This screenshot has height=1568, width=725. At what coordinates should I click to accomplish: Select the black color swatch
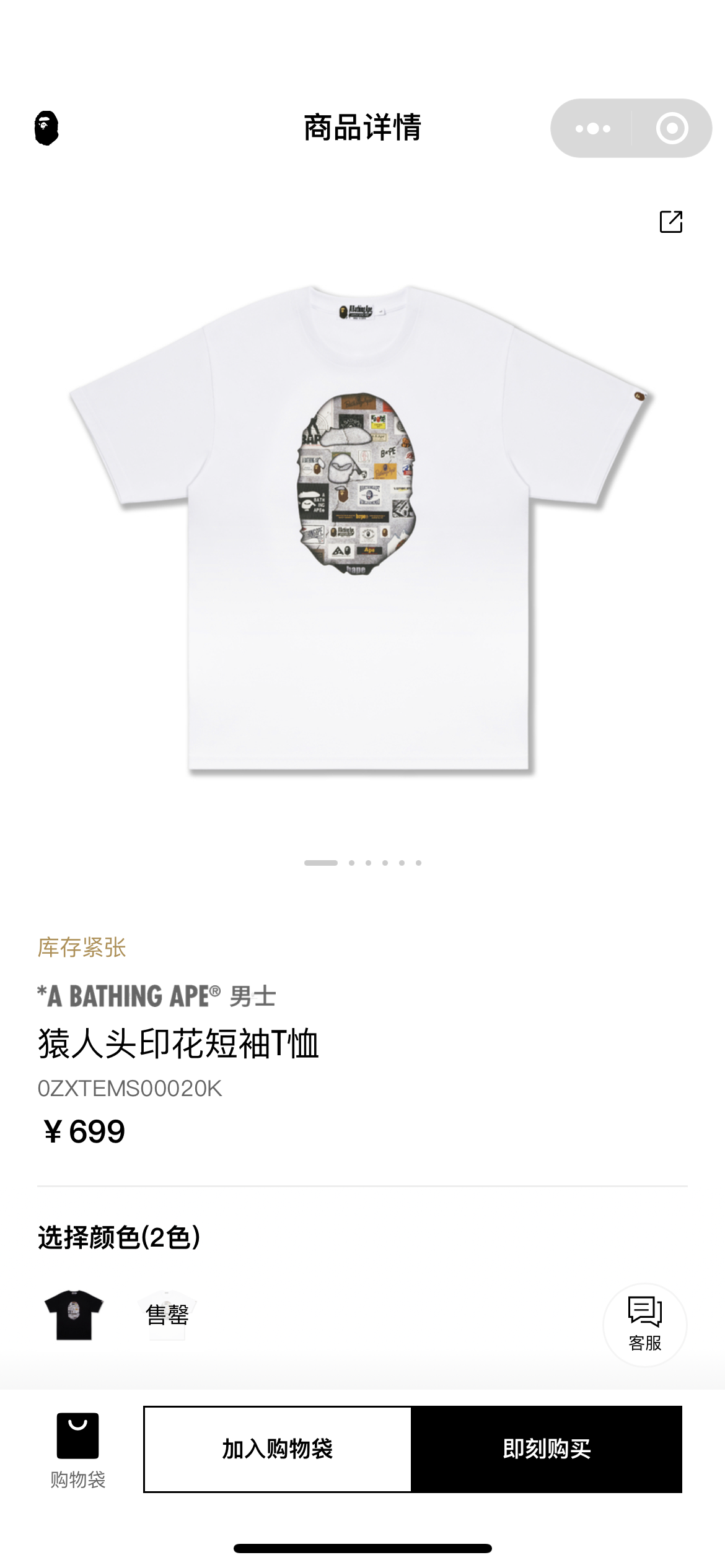[74, 1314]
